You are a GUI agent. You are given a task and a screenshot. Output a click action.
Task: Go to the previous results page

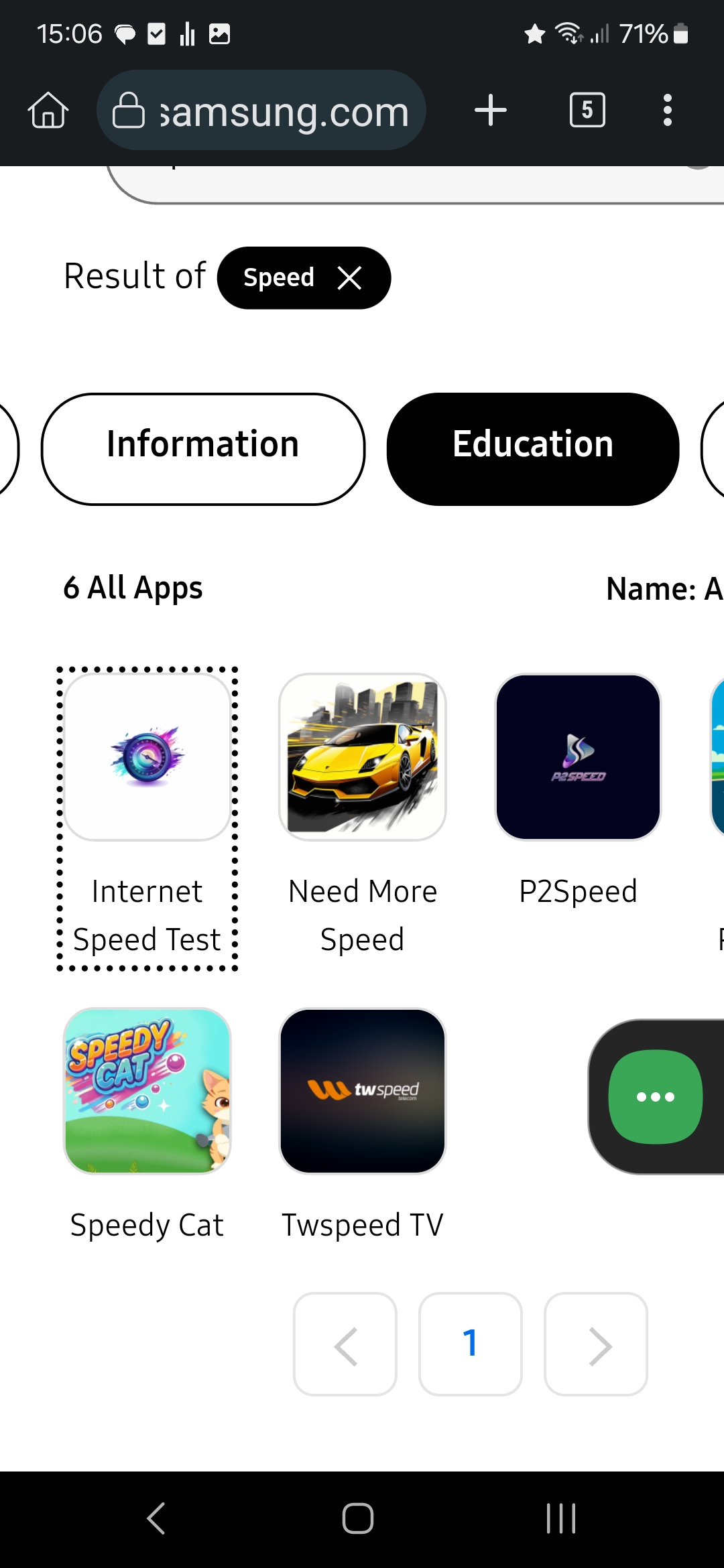(345, 1344)
